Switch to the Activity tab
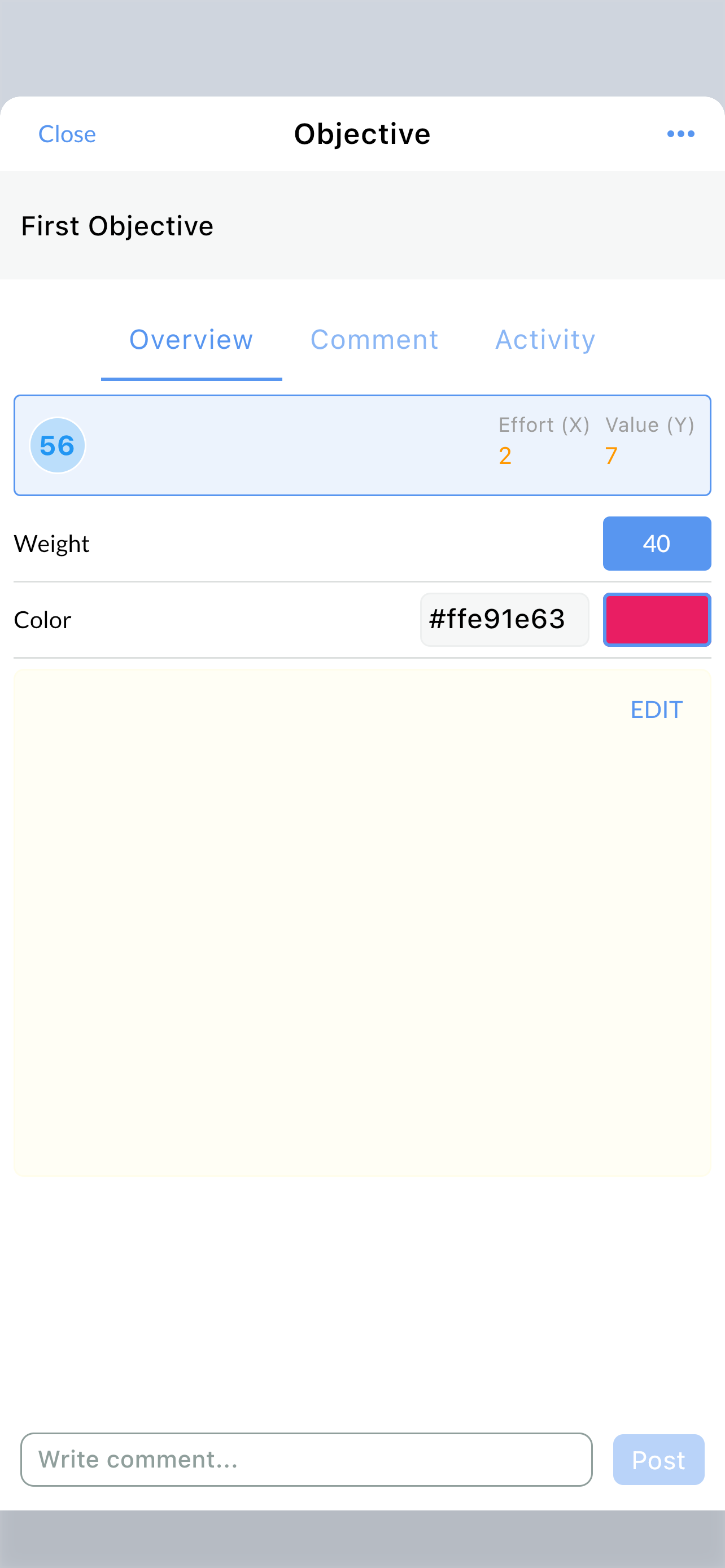 (x=545, y=340)
